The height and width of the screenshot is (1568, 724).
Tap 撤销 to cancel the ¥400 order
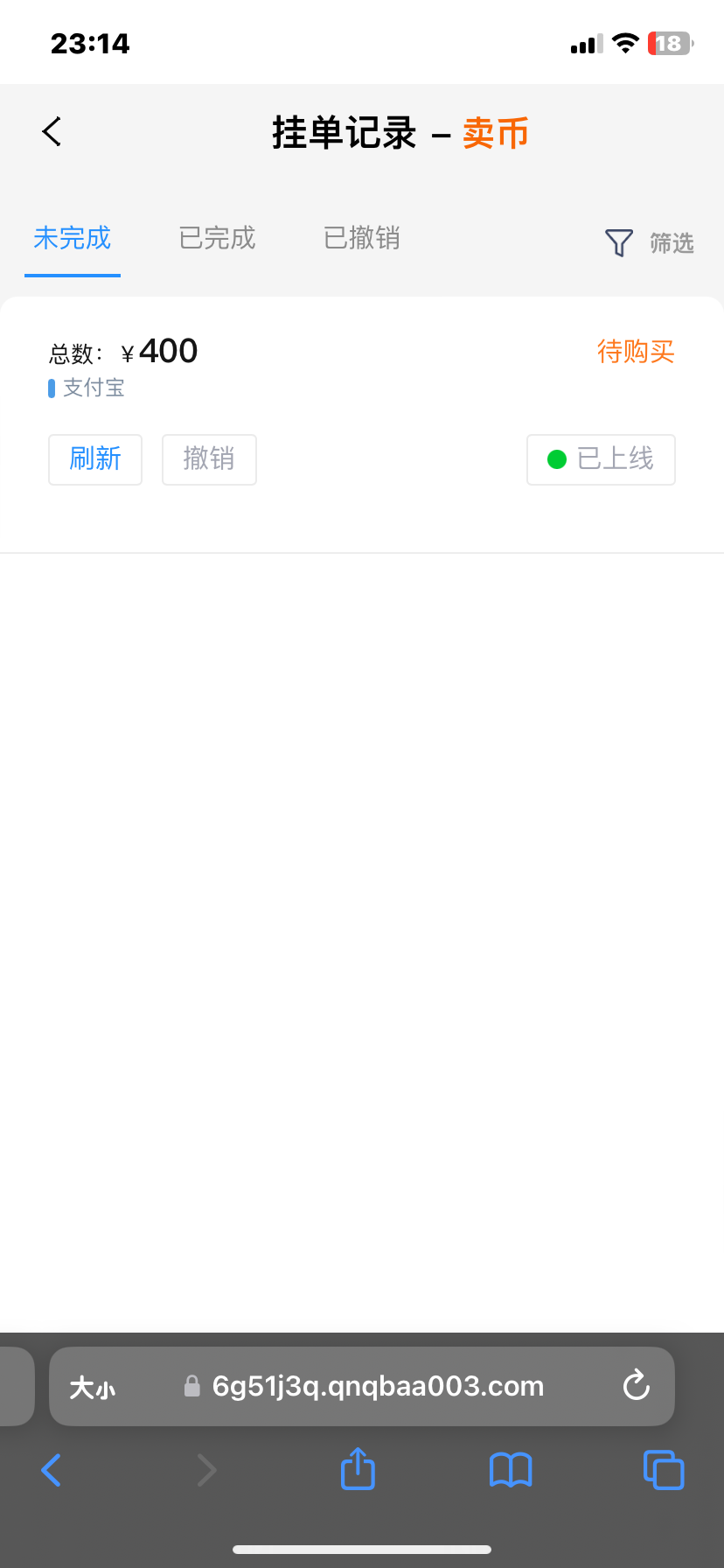click(209, 458)
